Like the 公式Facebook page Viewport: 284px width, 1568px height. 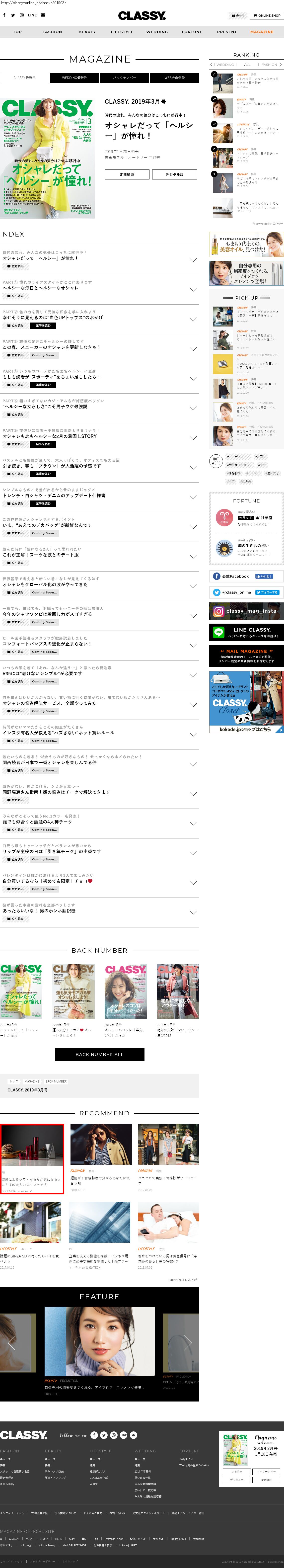[264, 576]
